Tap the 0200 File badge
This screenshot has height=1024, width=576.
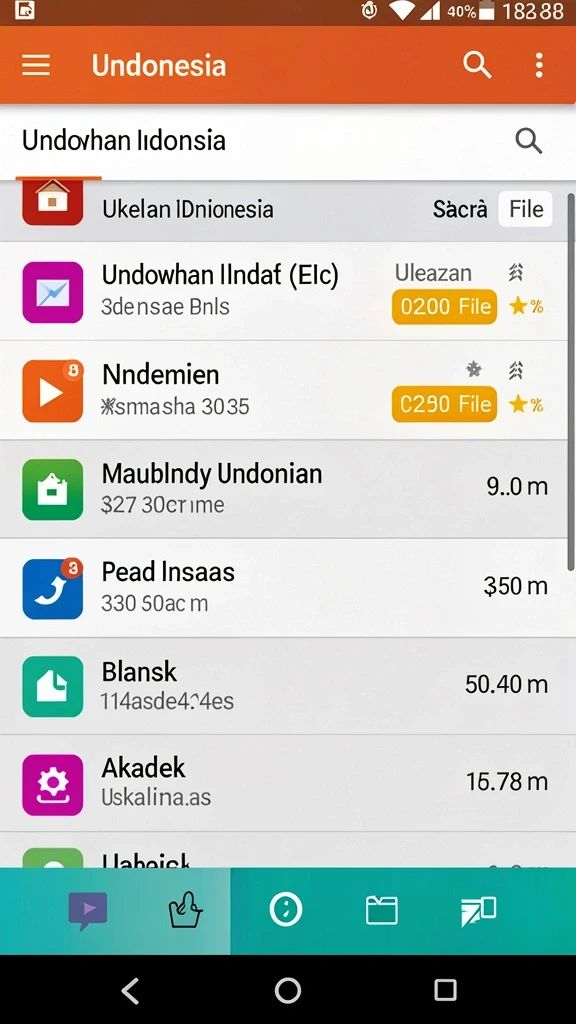point(445,306)
